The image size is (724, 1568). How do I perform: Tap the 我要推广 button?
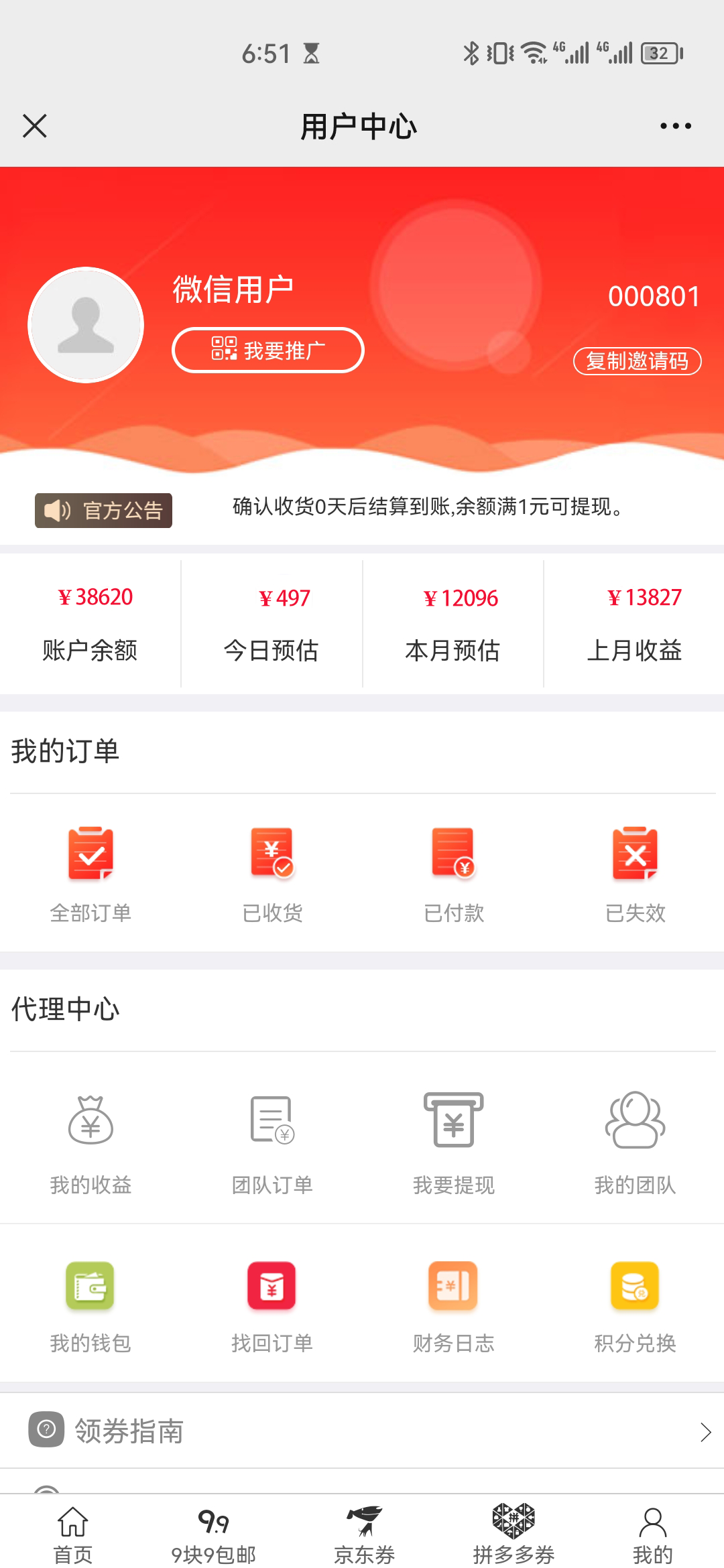click(268, 350)
